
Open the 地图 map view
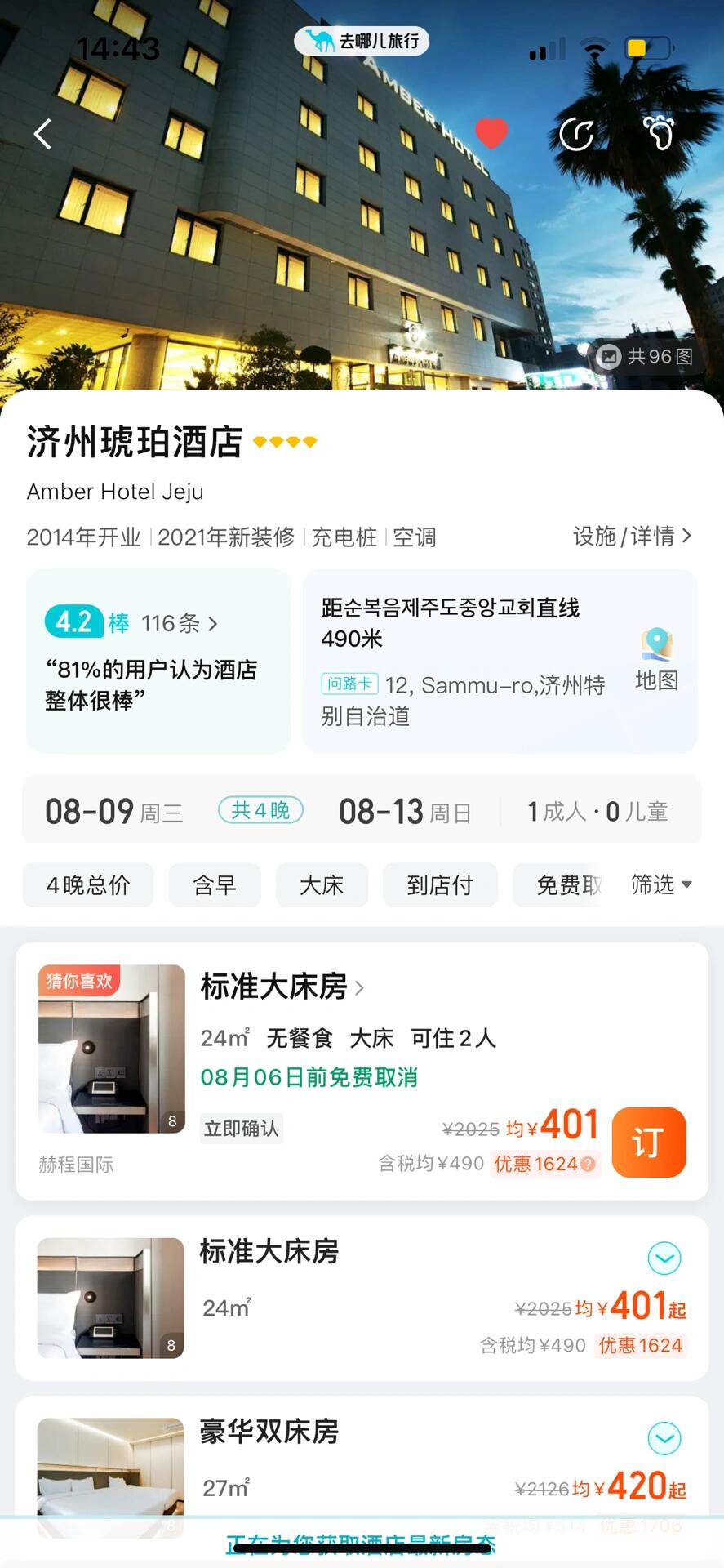pyautogui.click(x=657, y=660)
